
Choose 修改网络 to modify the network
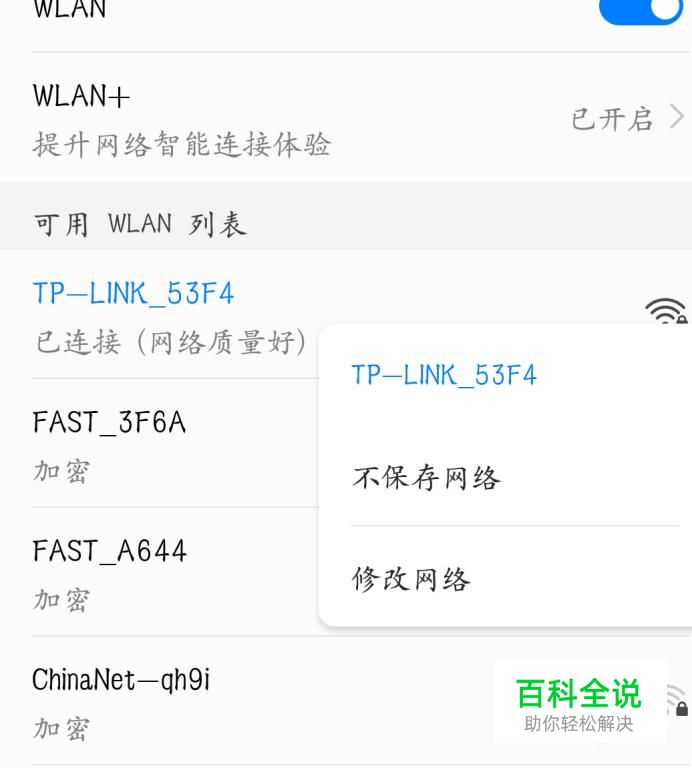411,579
